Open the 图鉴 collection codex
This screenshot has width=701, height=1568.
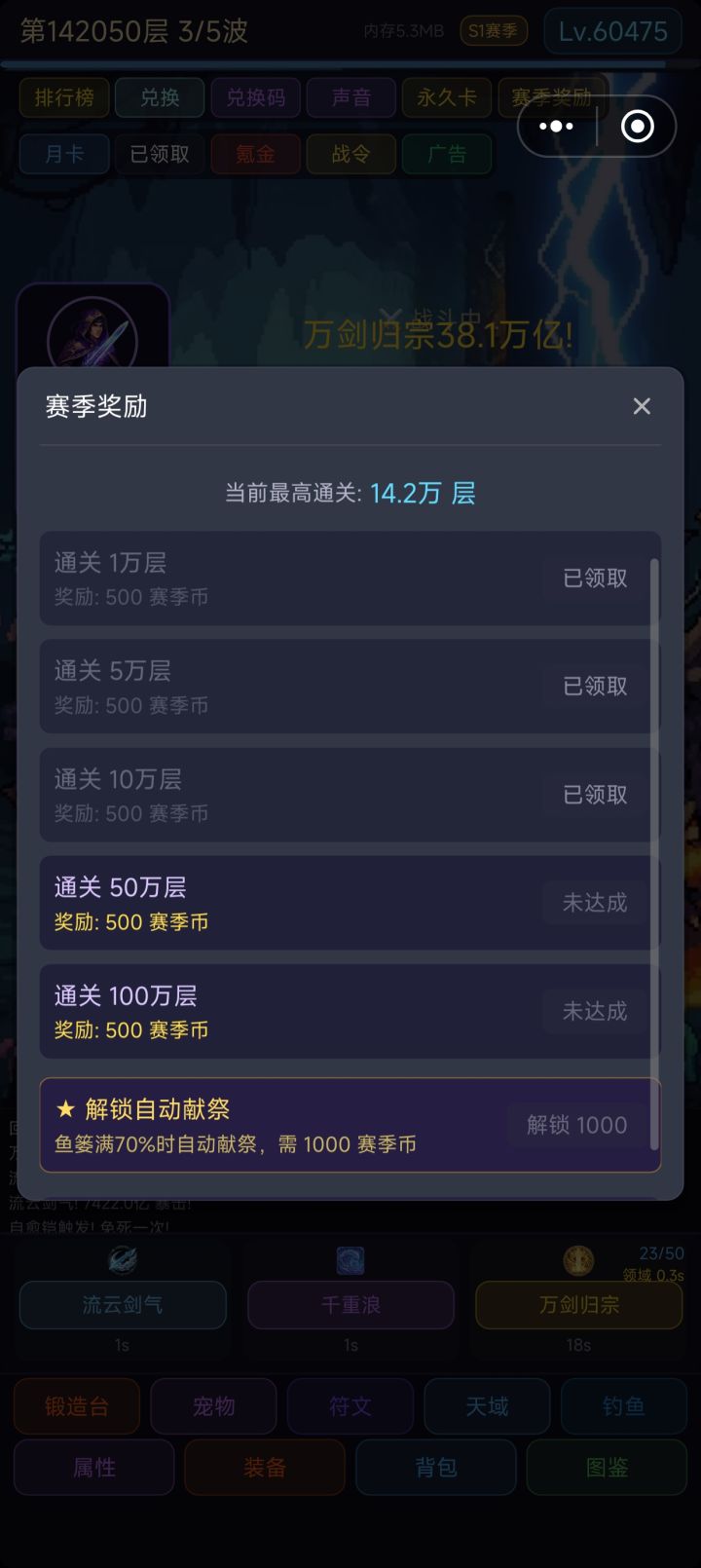pyautogui.click(x=606, y=1468)
